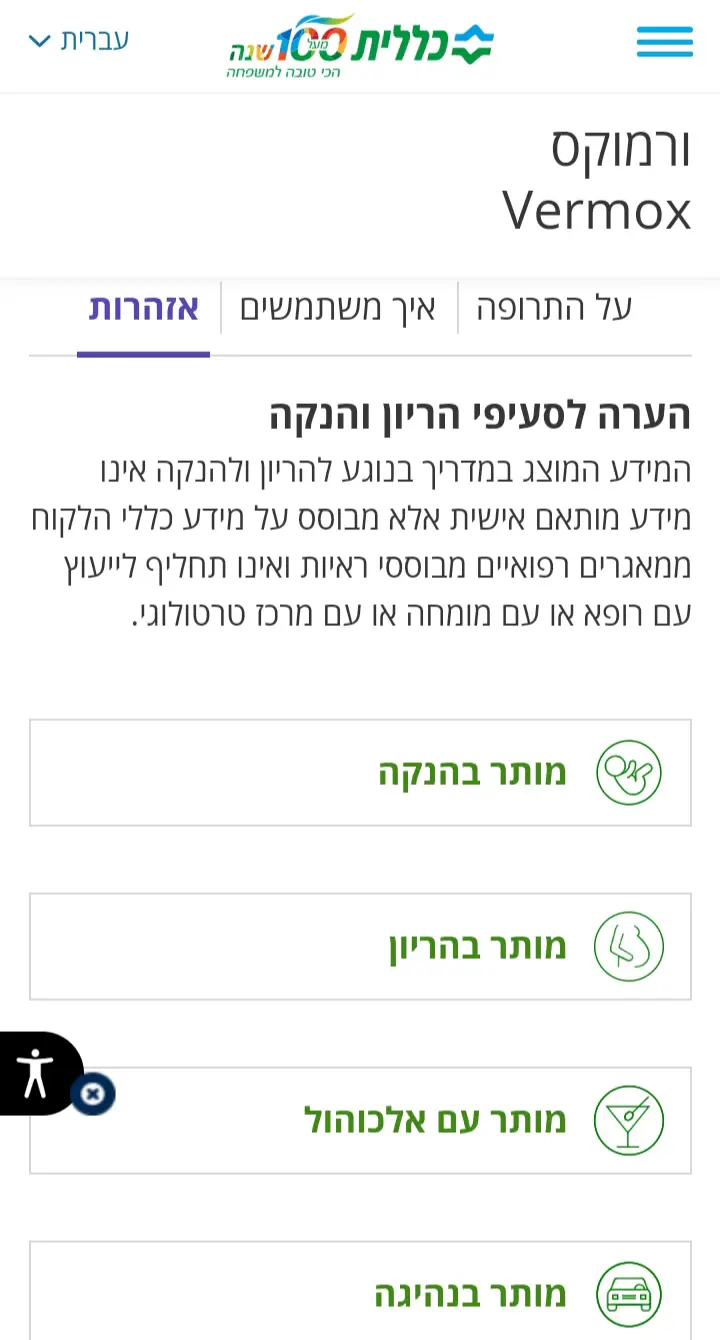
Task: Go to the Clalit homepage via logo
Action: click(x=360, y=46)
